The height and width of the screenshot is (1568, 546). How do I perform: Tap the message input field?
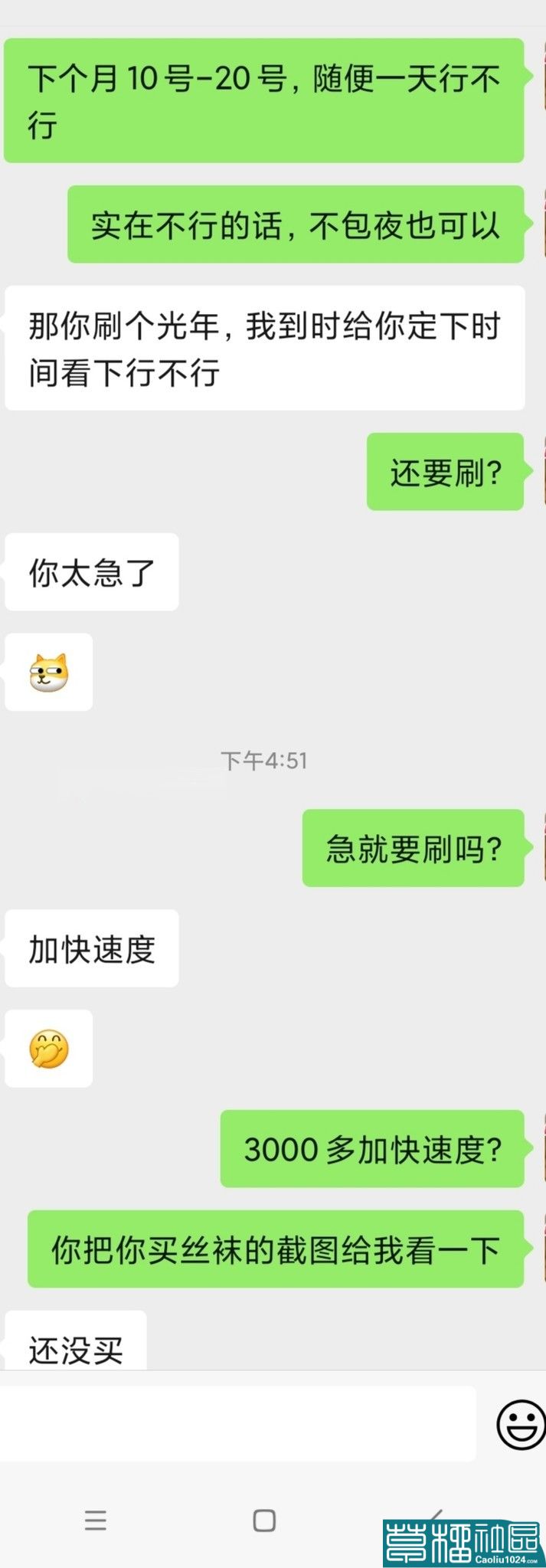point(237,1423)
